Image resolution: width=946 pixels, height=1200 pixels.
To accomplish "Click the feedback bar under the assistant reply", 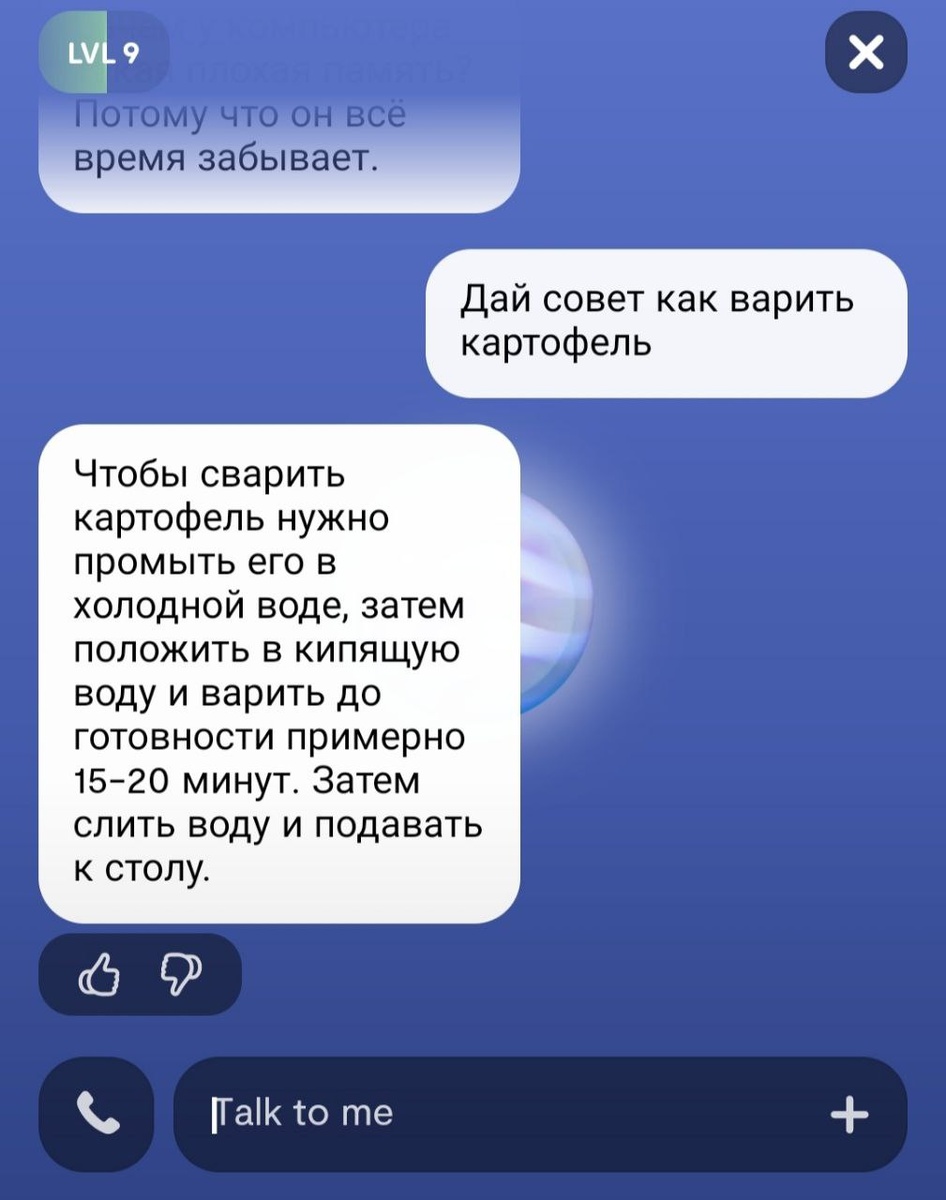I will pos(140,974).
